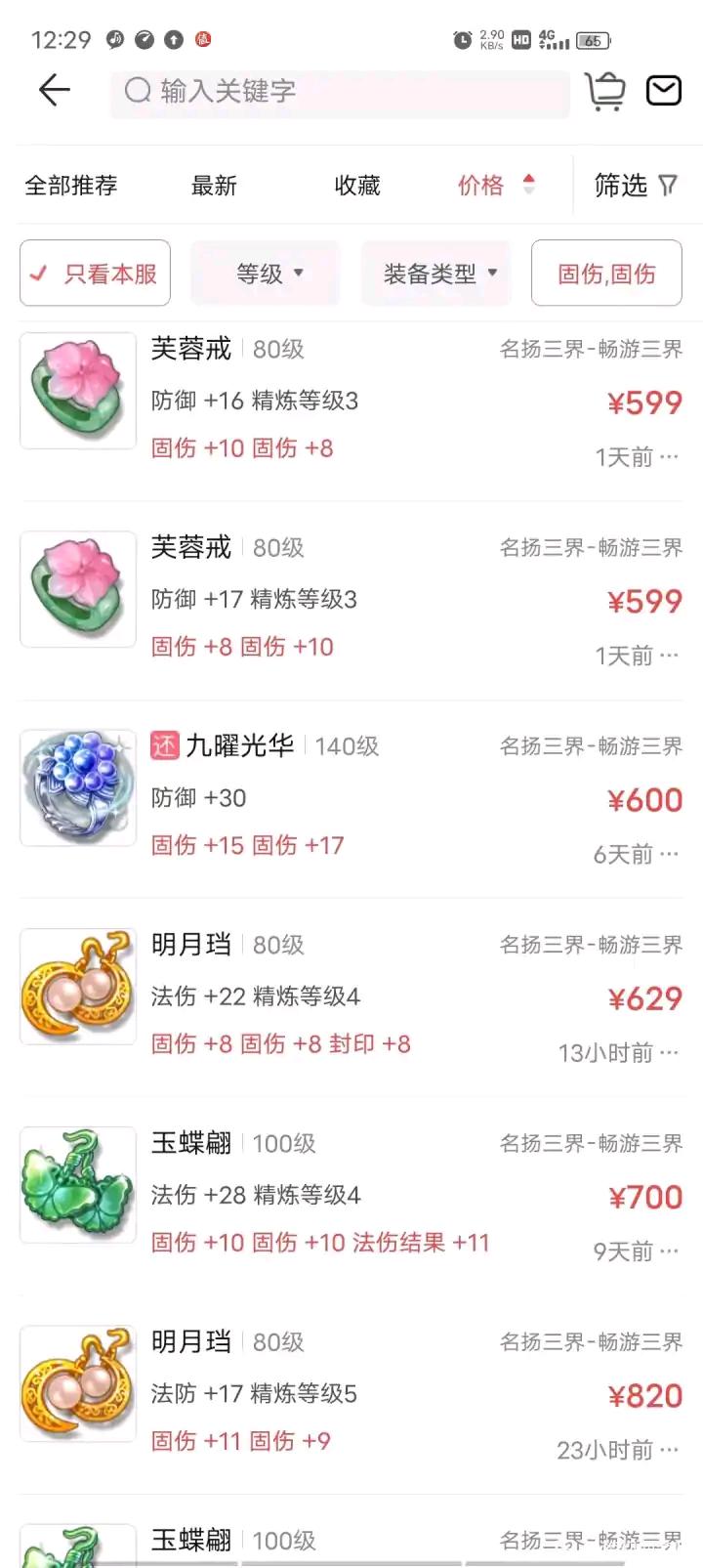The image size is (703, 1568).
Task: Open the messages envelope icon
Action: (x=664, y=91)
